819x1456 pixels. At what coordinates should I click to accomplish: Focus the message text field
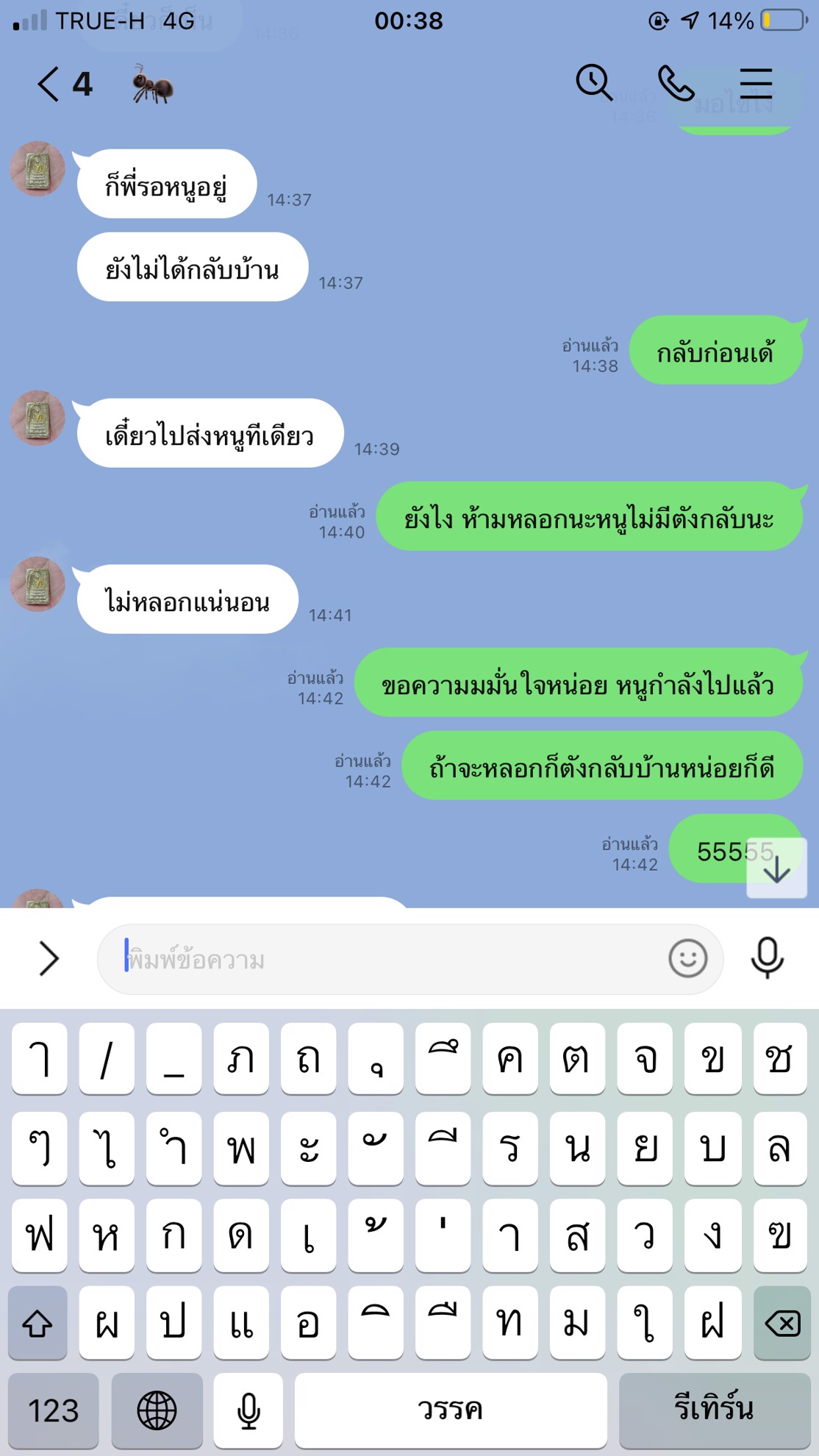pyautogui.click(x=382, y=960)
